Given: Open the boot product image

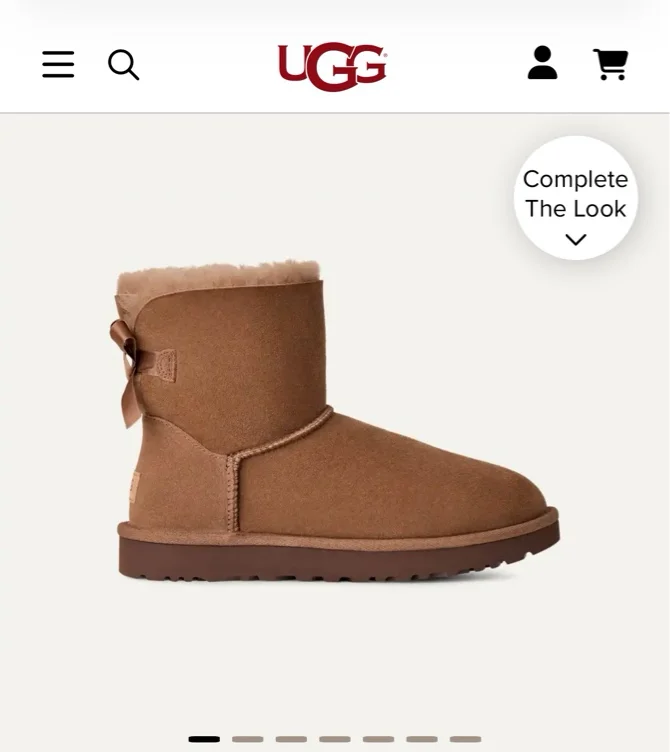Looking at the screenshot, I should click(338, 421).
